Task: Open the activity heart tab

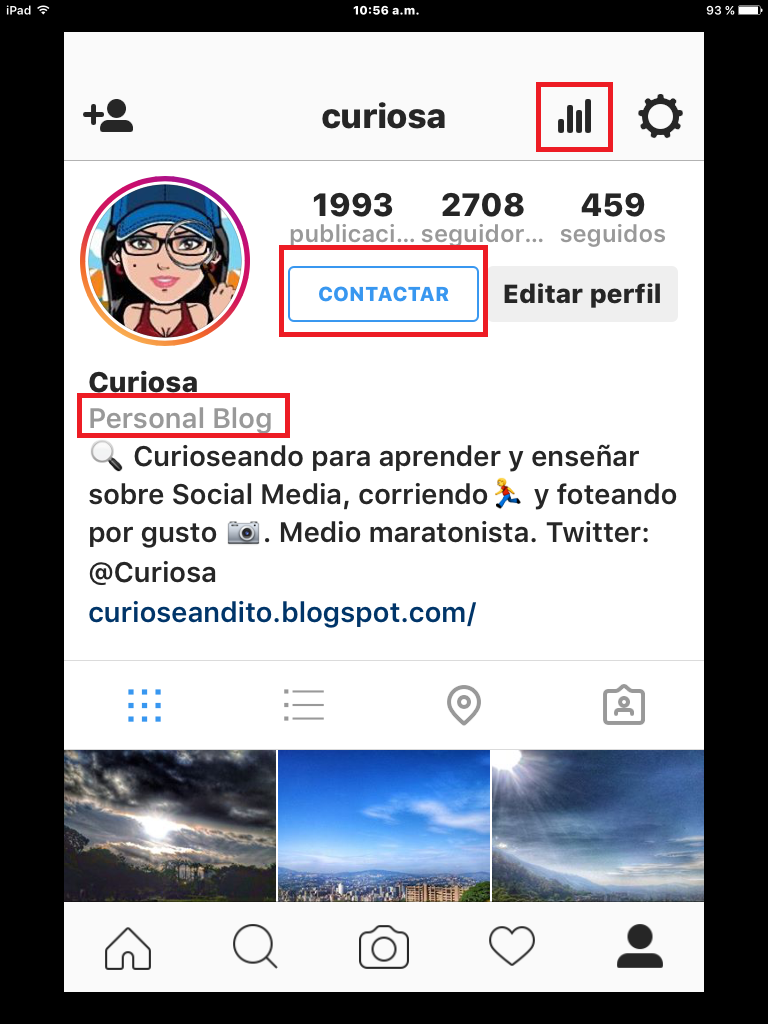Action: click(511, 946)
